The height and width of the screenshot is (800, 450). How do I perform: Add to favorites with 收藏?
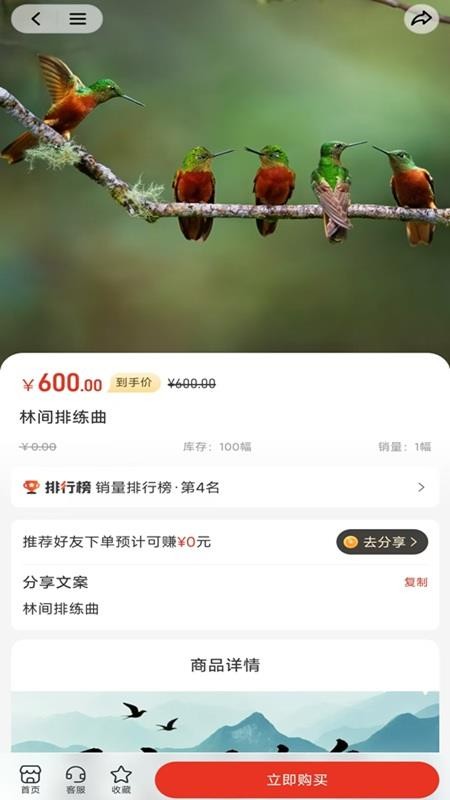tap(121, 780)
